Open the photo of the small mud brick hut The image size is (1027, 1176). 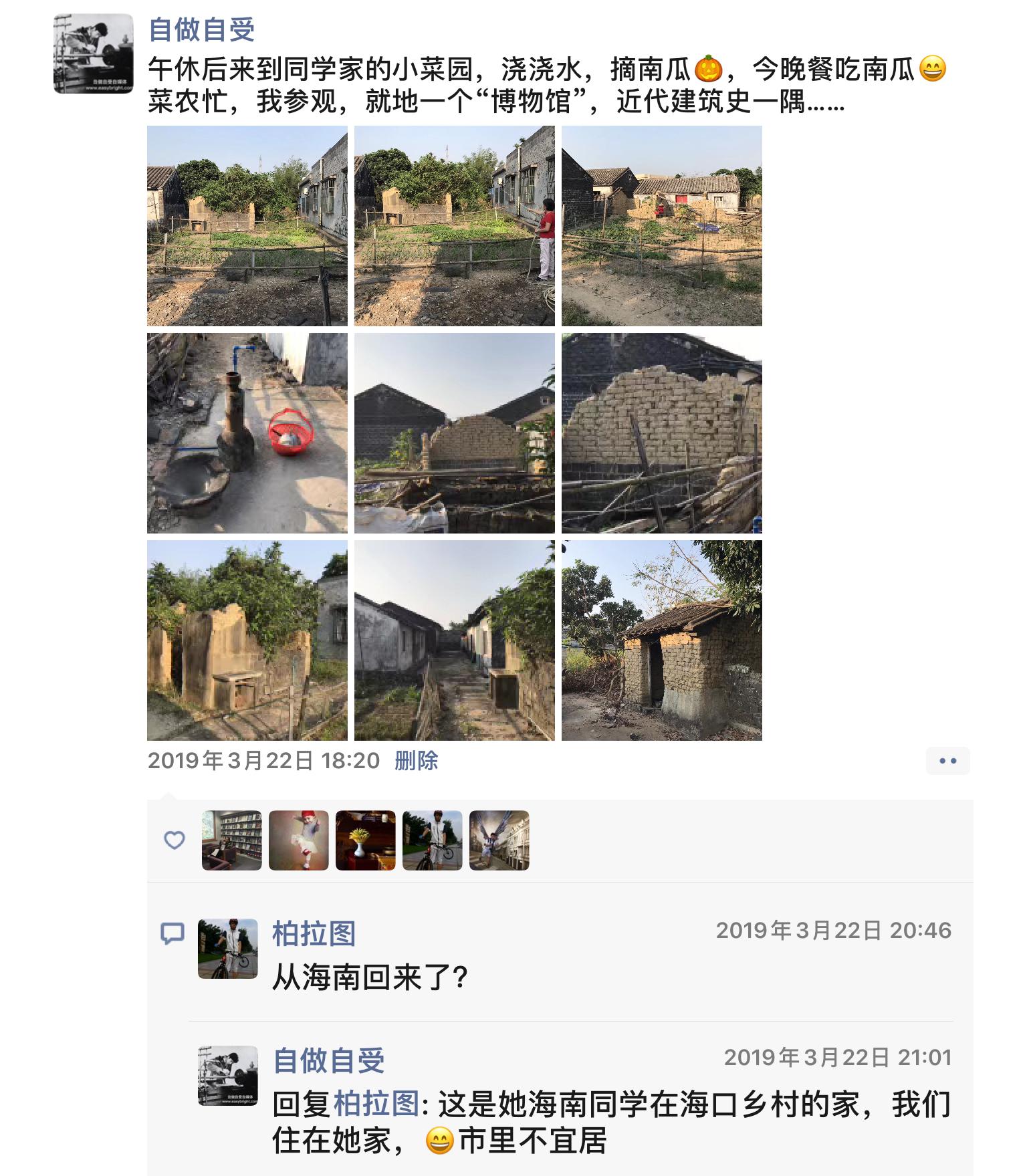(662, 640)
